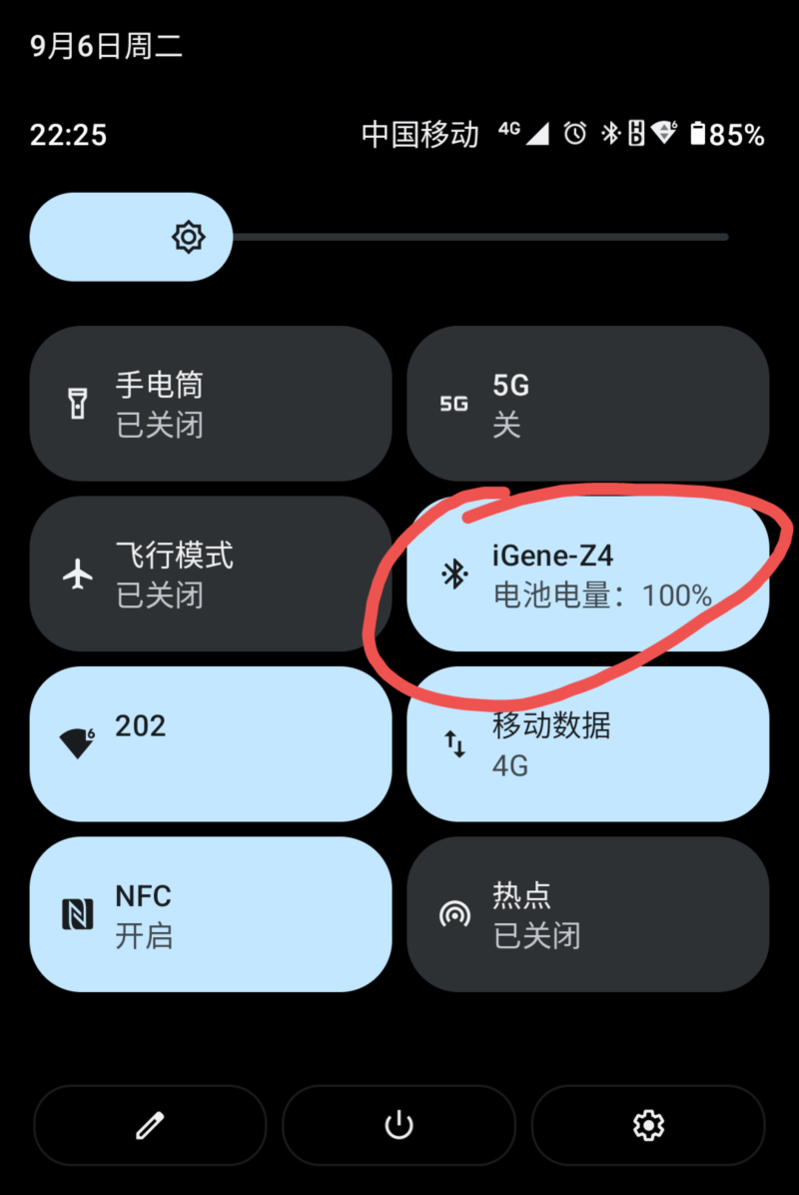
Task: Enable the 5G tile
Action: [x=587, y=404]
